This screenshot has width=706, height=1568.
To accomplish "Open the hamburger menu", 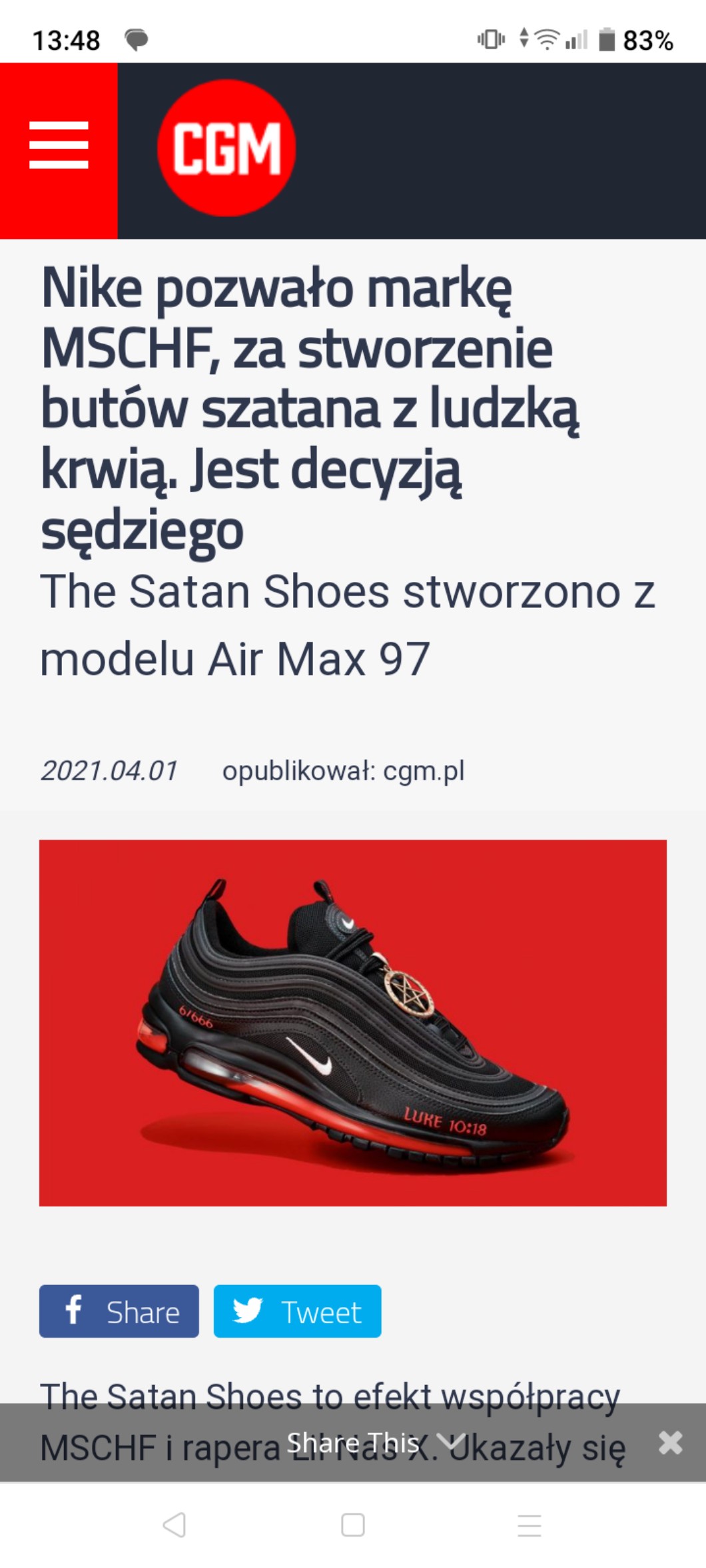I will [x=59, y=145].
